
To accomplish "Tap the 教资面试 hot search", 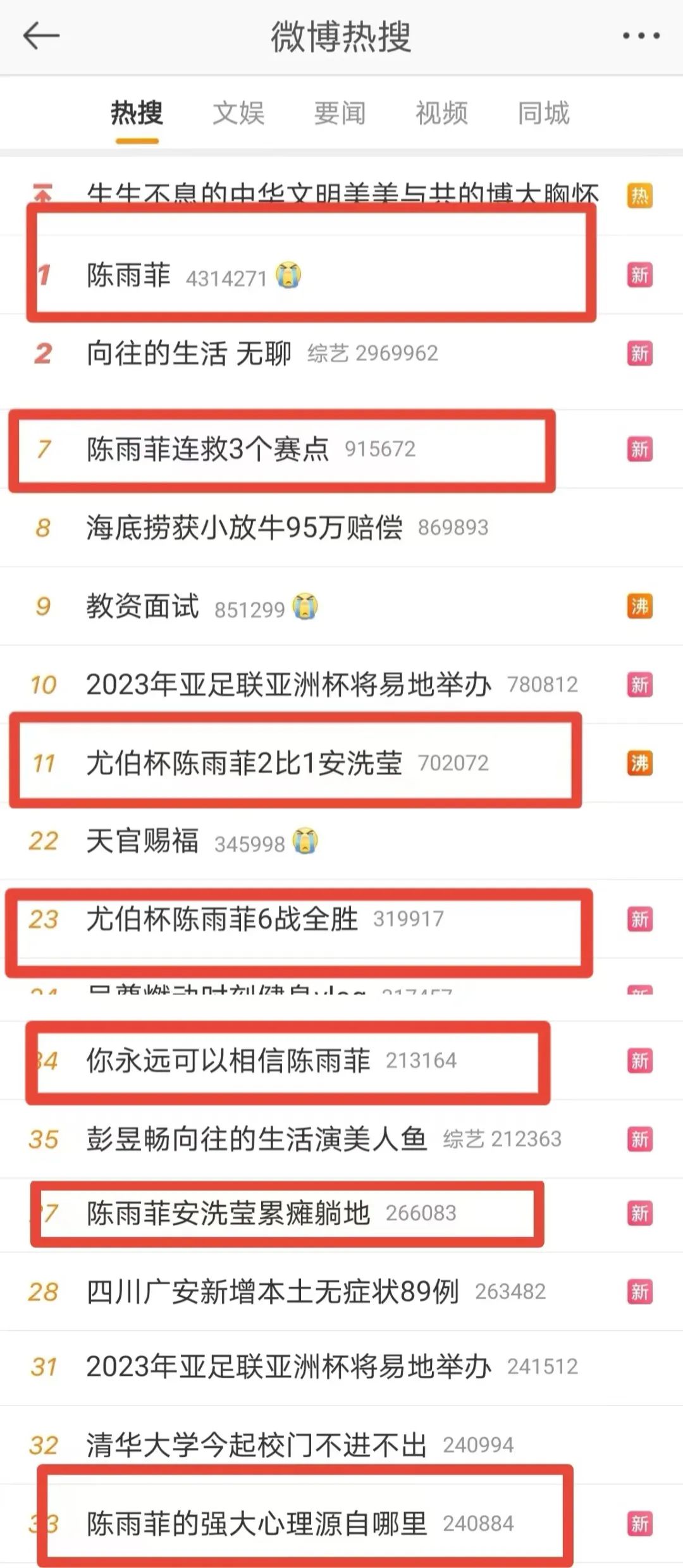I will pyautogui.click(x=143, y=606).
